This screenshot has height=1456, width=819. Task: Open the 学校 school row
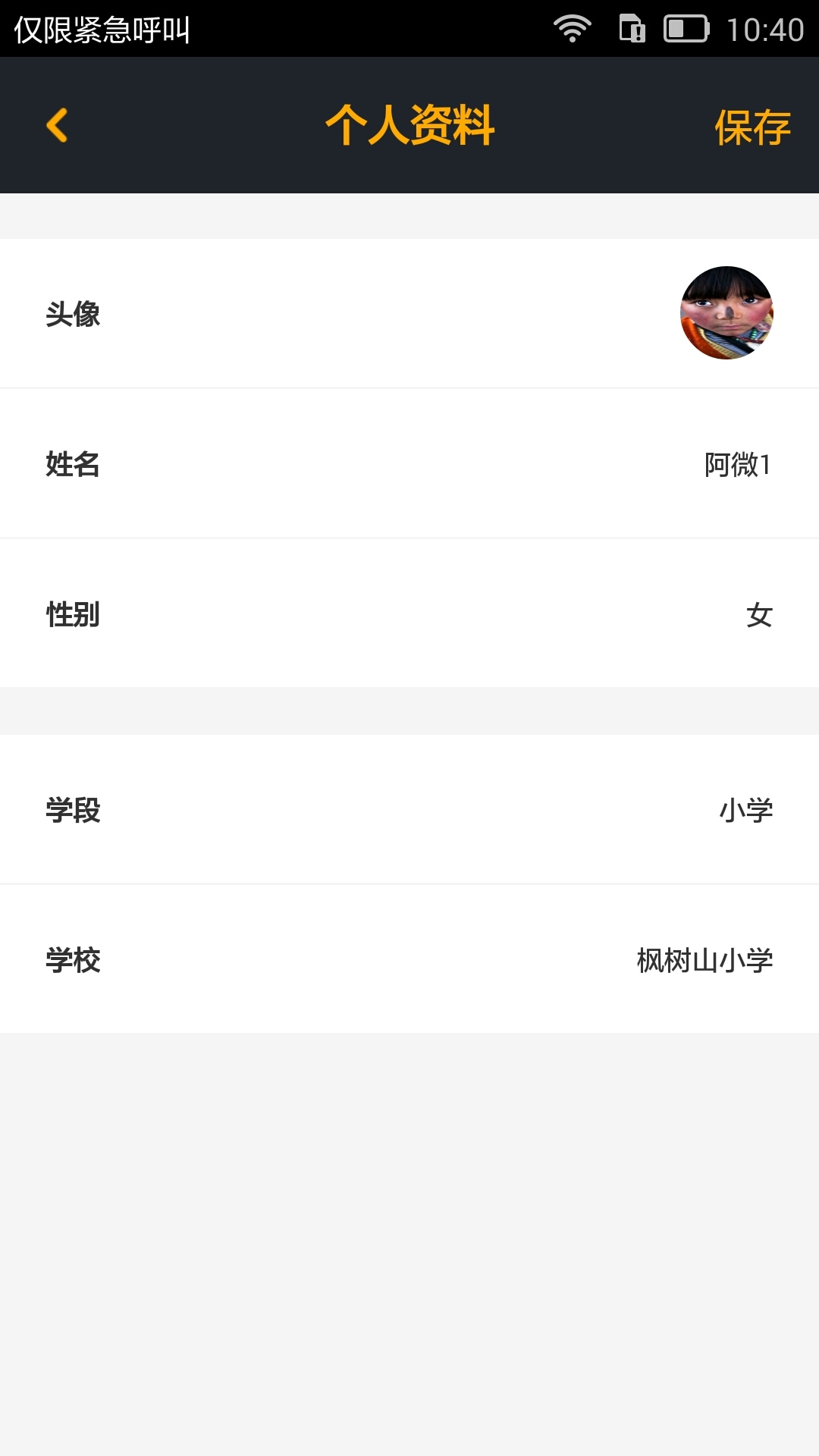409,959
